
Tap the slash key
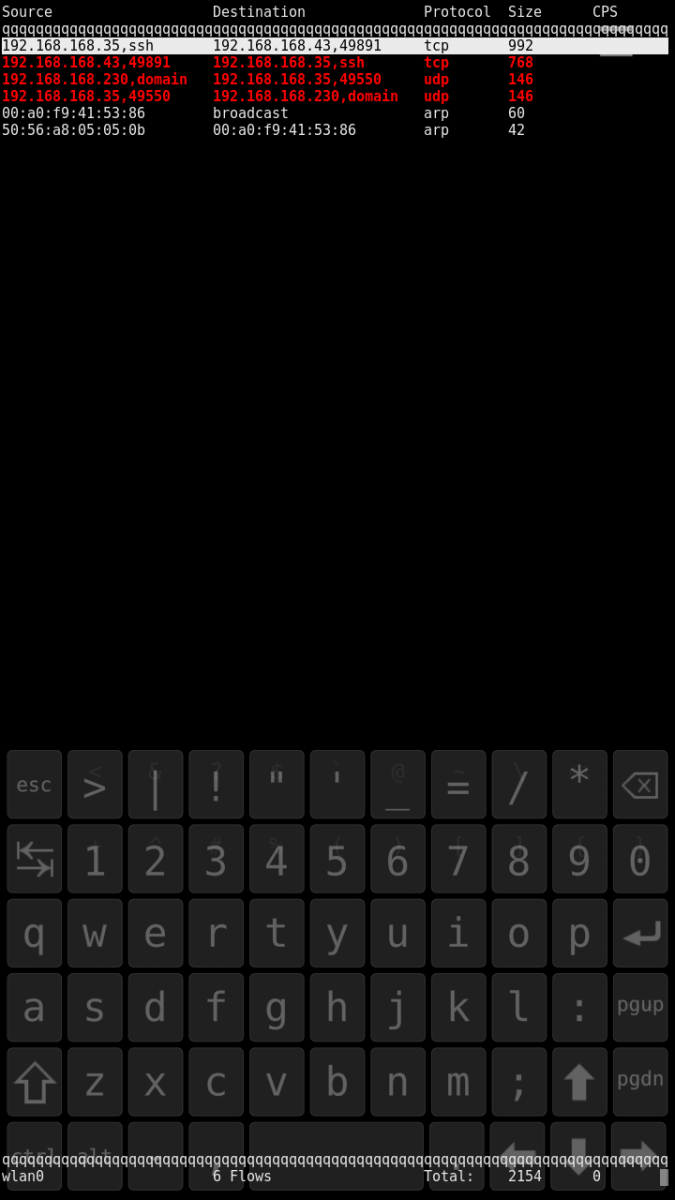coord(519,785)
